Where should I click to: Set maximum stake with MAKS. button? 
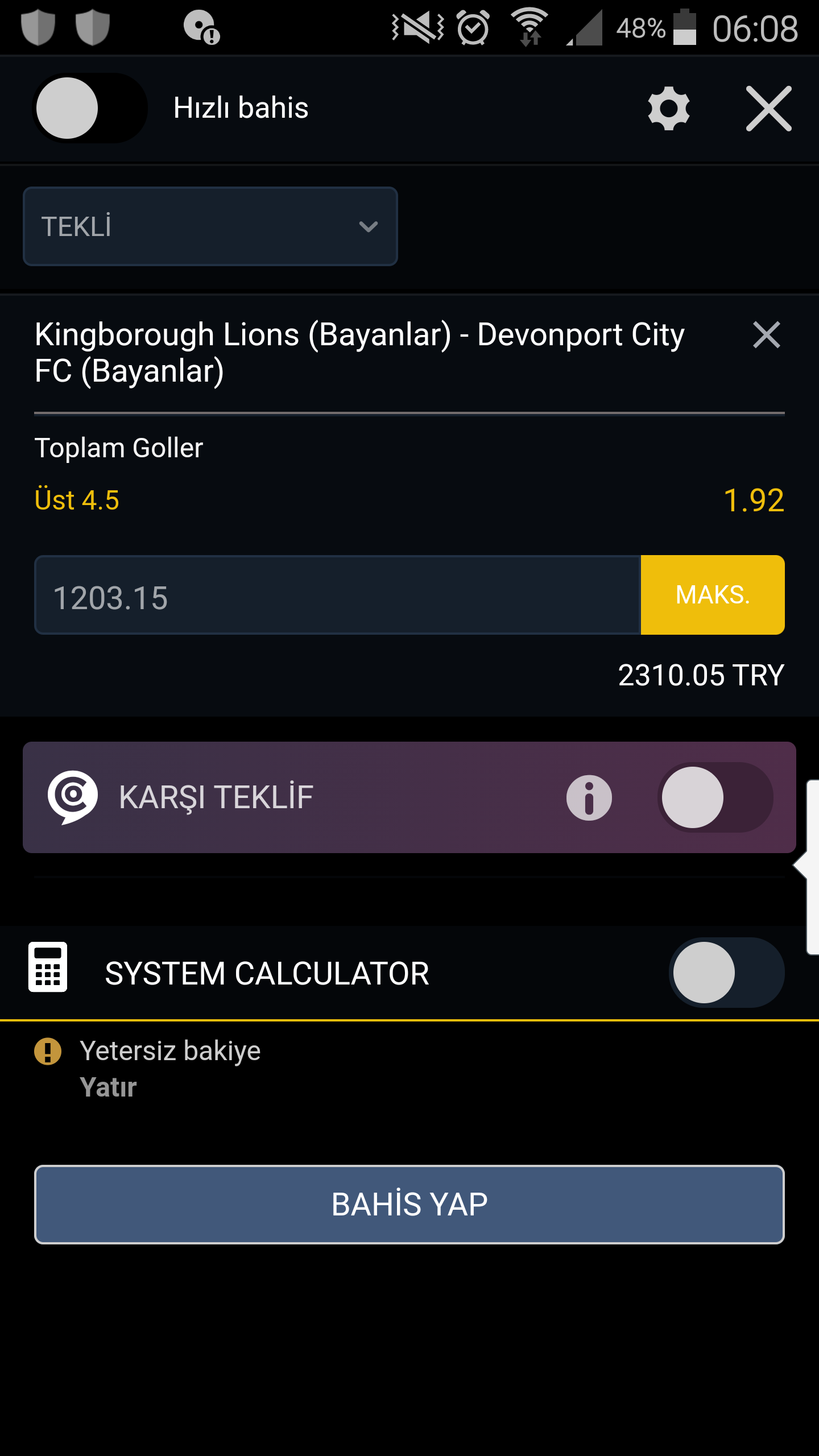713,595
